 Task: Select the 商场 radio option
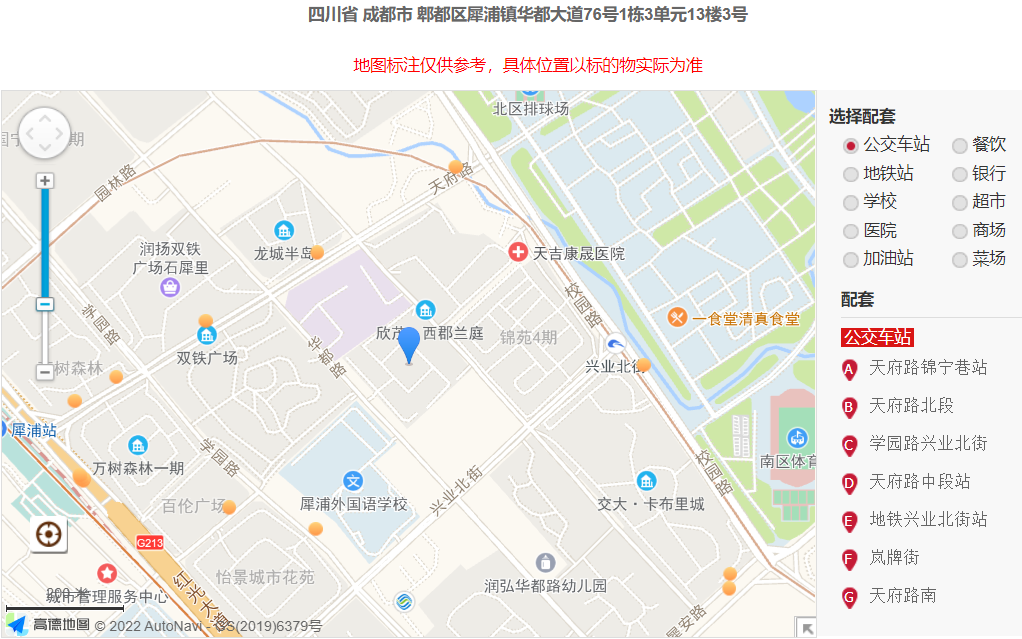pyautogui.click(x=960, y=231)
